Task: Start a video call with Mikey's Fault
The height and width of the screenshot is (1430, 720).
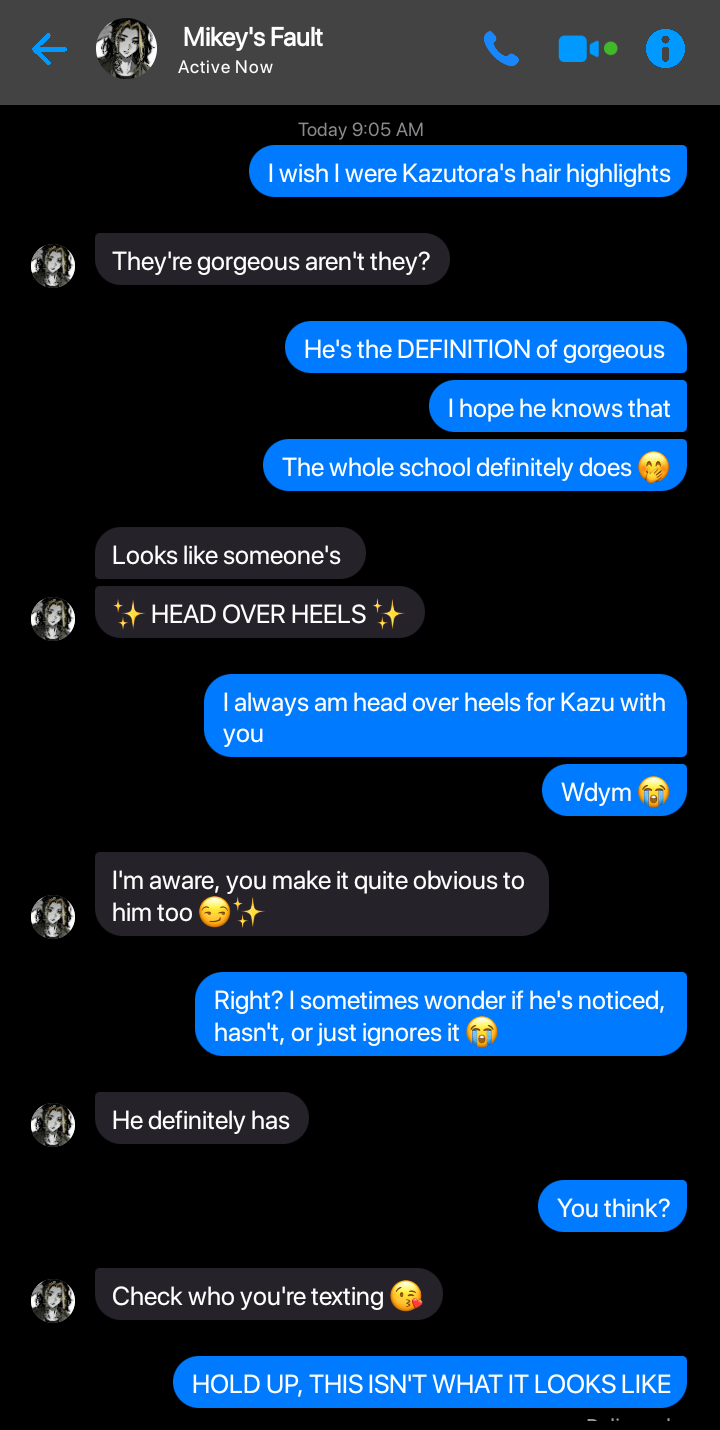Action: click(580, 49)
